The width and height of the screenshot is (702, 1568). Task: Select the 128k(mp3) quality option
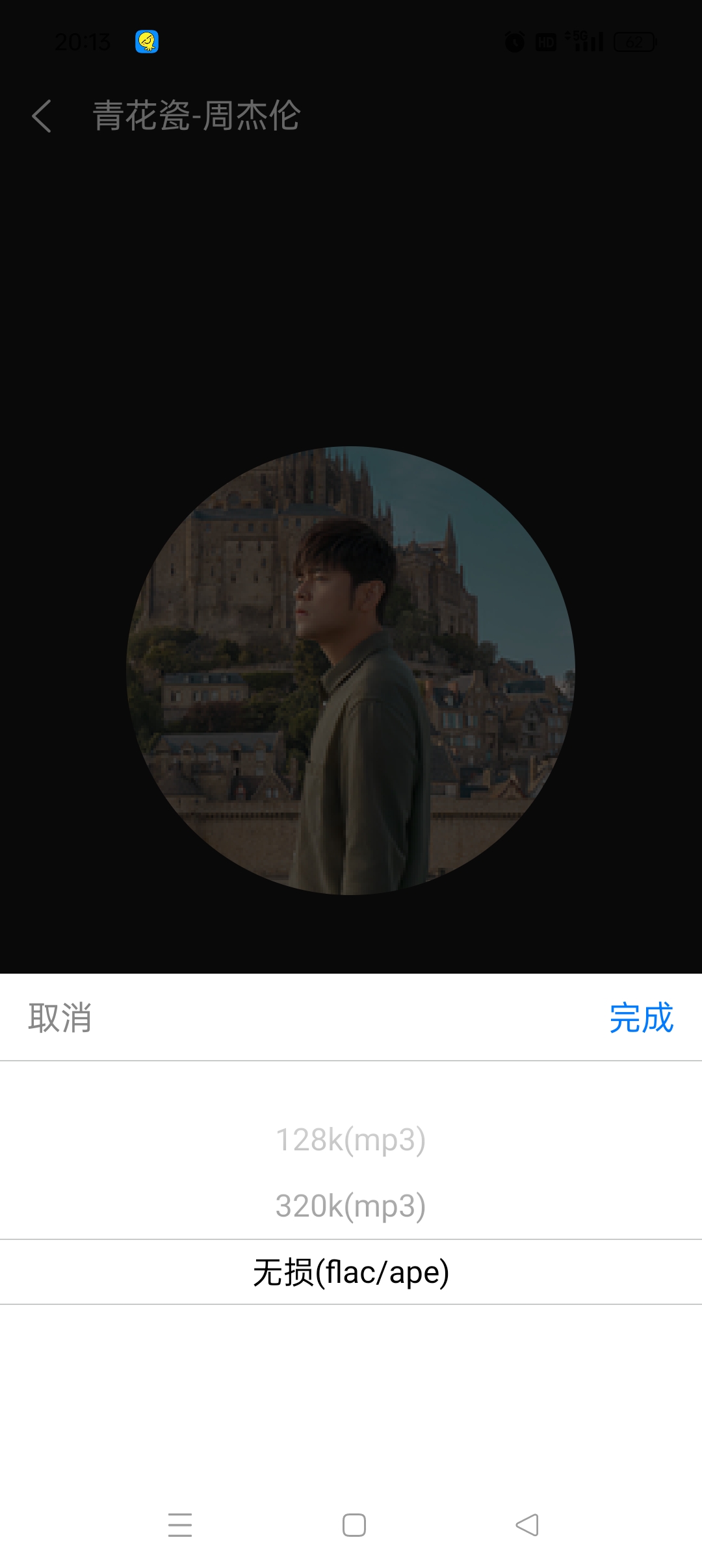pyautogui.click(x=350, y=1139)
